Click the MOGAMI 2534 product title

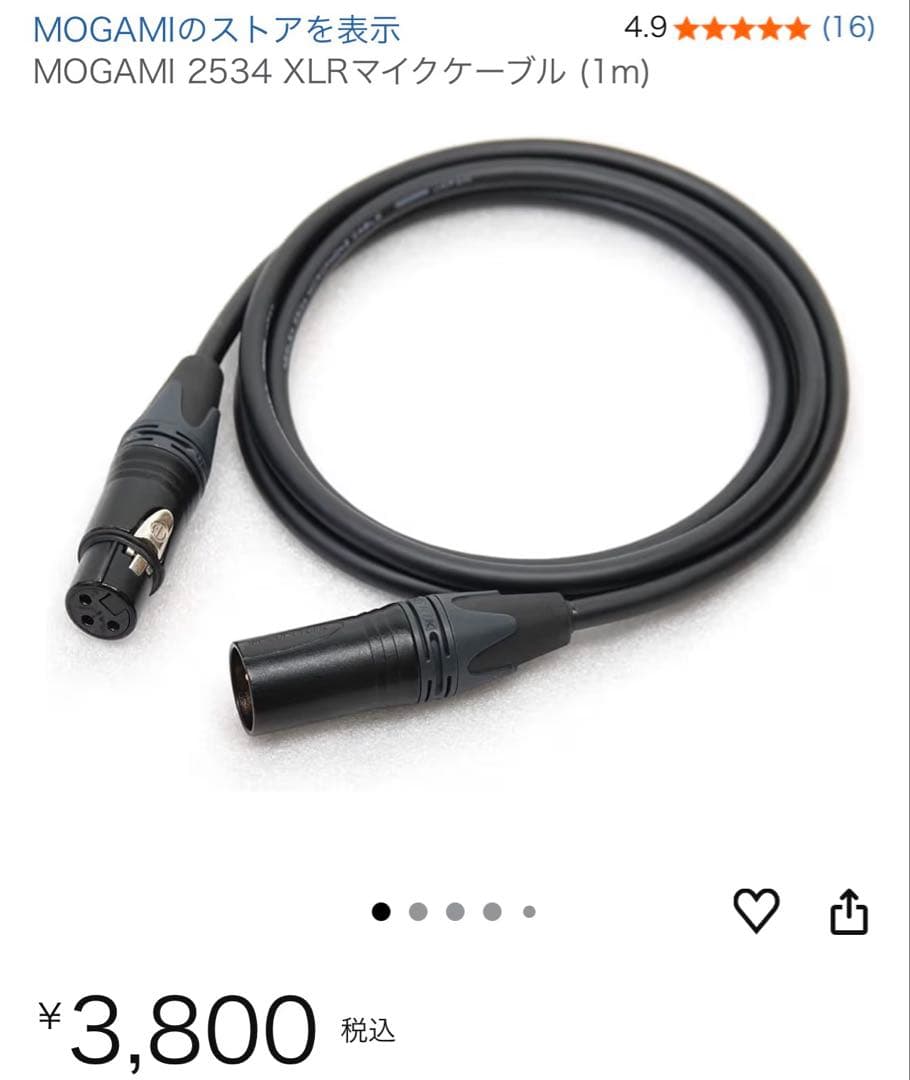(x=340, y=72)
